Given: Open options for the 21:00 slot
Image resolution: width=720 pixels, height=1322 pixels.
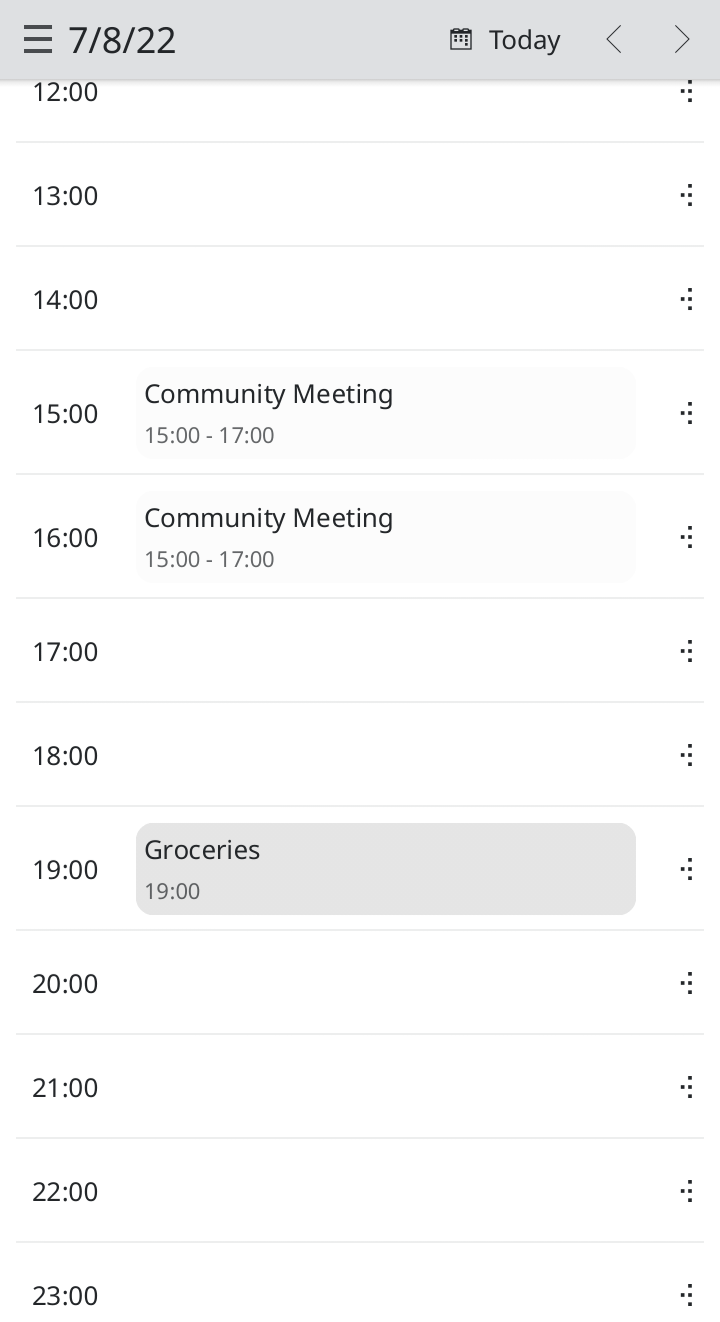Looking at the screenshot, I should click(x=687, y=1087).
